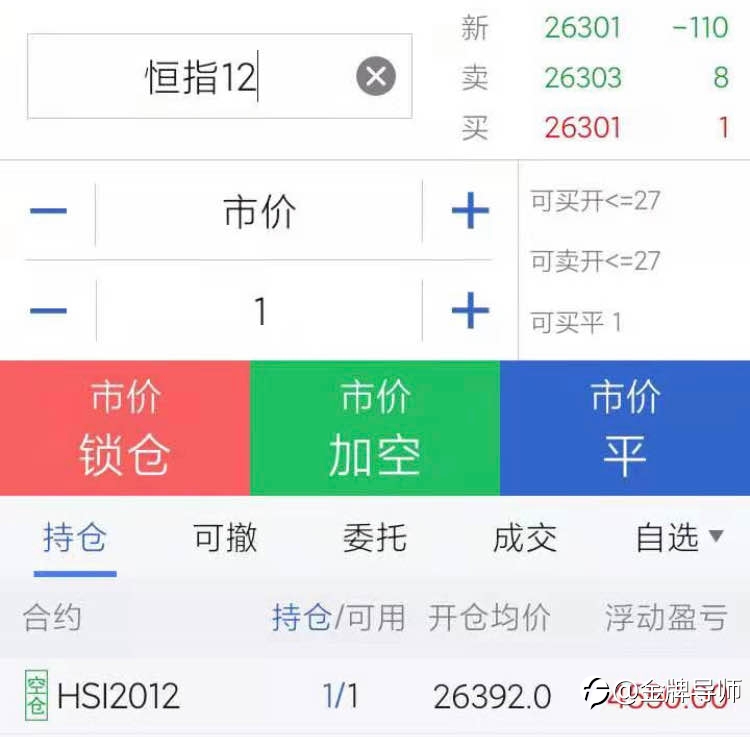Place a 市价 加空 order
750x737 pixels.
point(375,428)
